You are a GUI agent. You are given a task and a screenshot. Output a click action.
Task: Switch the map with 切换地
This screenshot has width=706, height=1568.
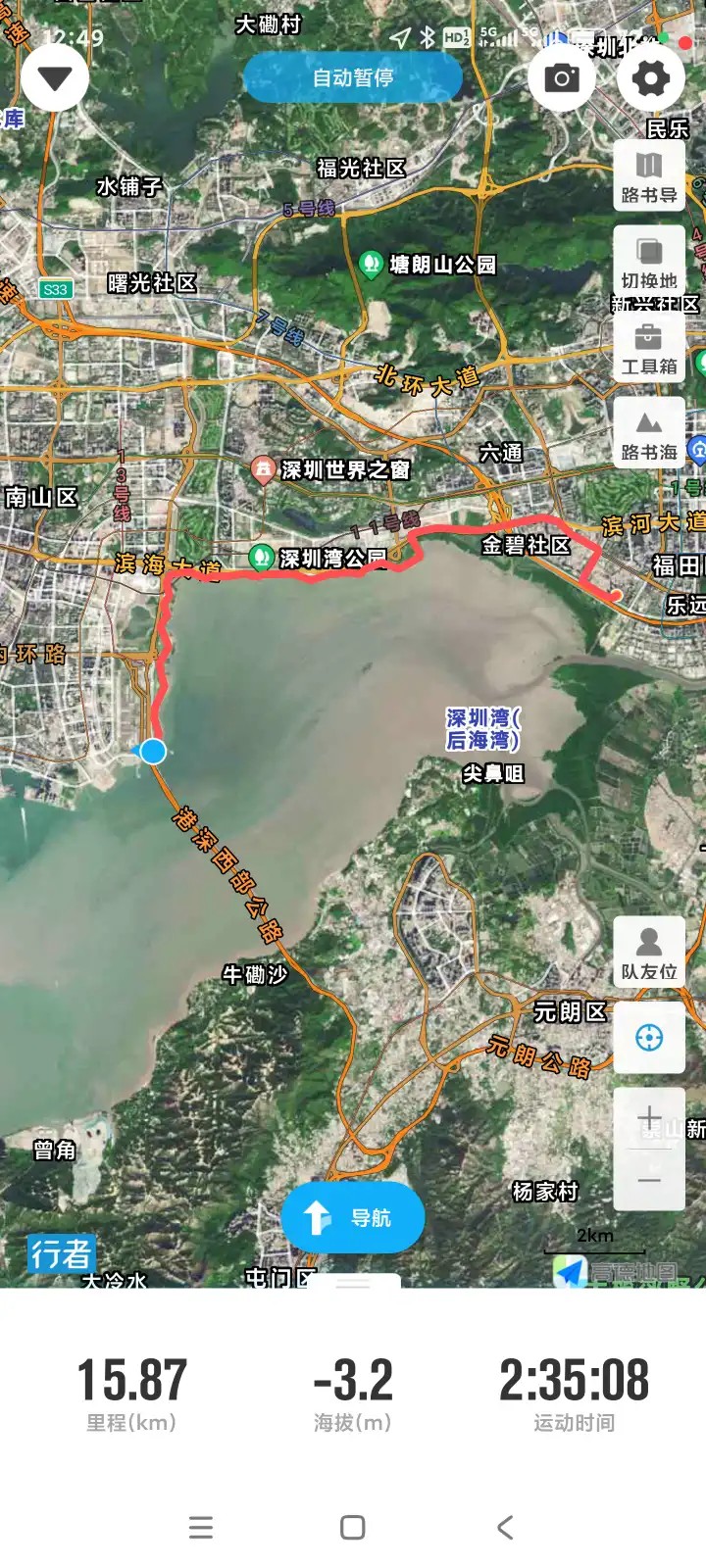649,262
